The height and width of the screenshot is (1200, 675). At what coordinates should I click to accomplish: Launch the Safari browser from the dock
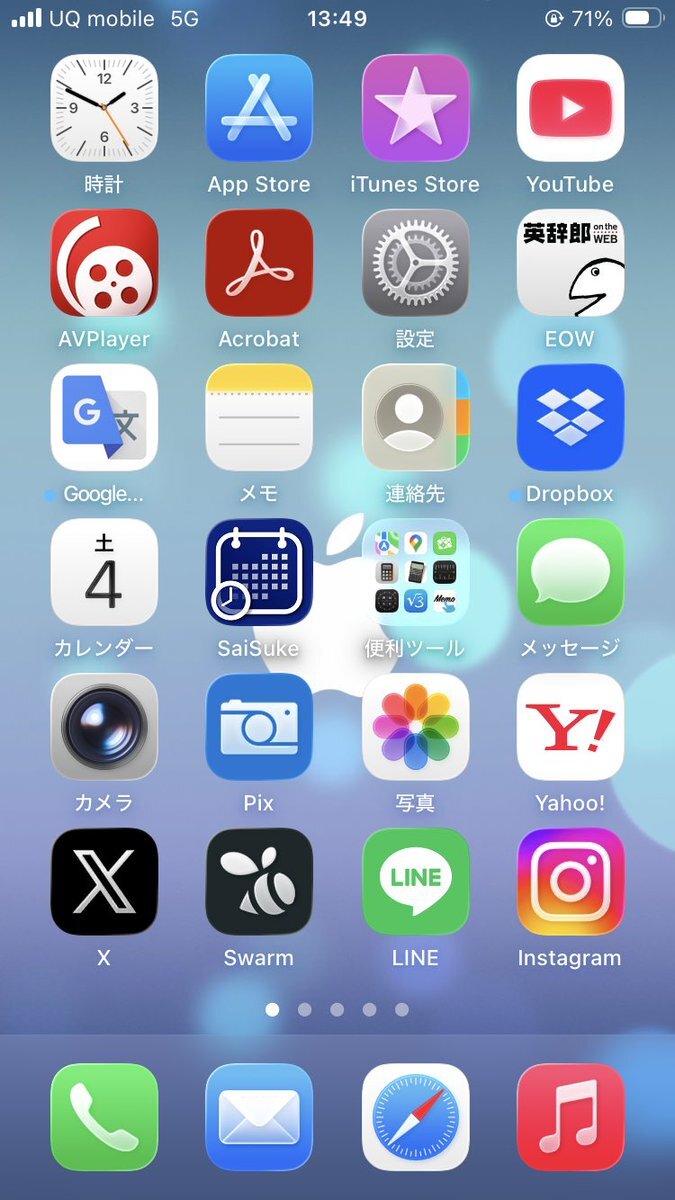(x=415, y=1117)
